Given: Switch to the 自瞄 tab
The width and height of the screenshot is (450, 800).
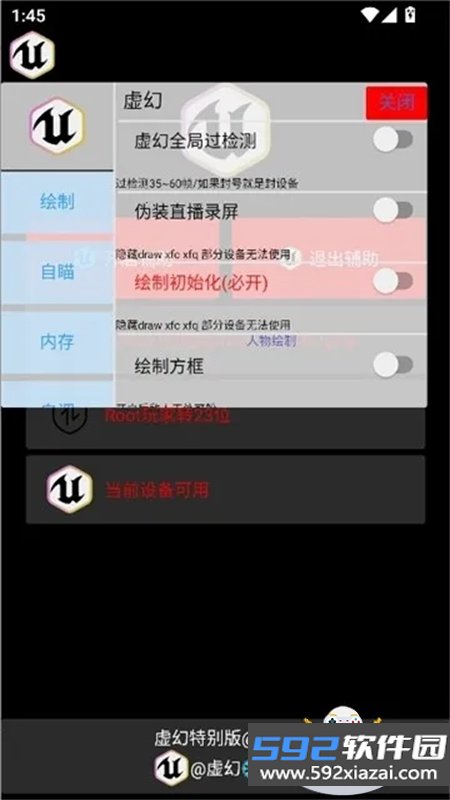Looking at the screenshot, I should pos(57,272).
